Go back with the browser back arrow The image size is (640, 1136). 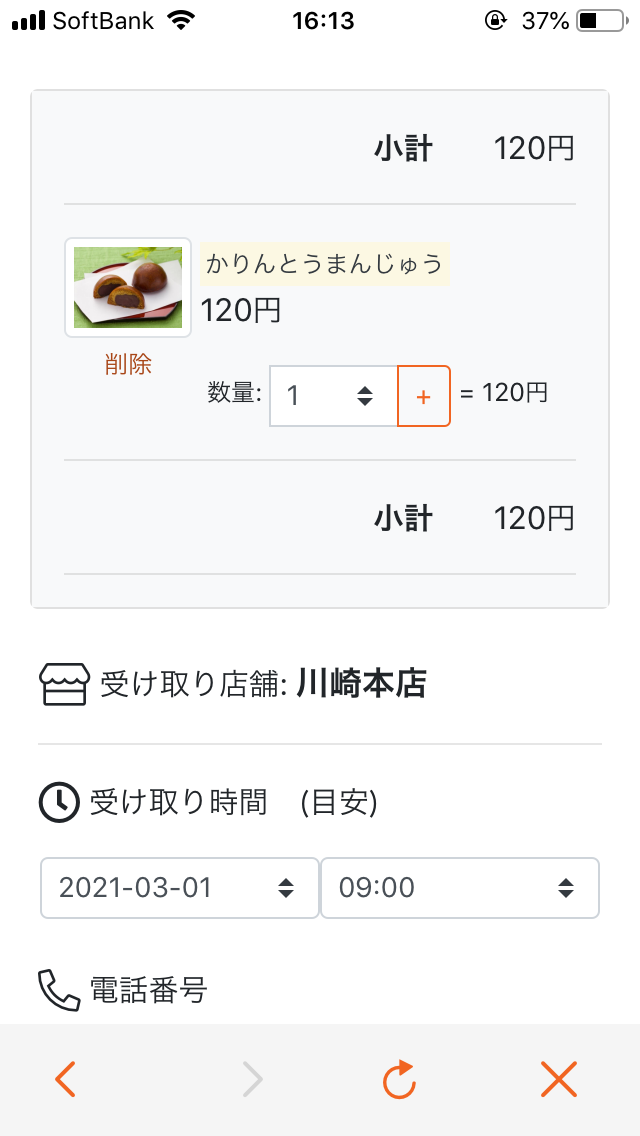(x=65, y=1079)
